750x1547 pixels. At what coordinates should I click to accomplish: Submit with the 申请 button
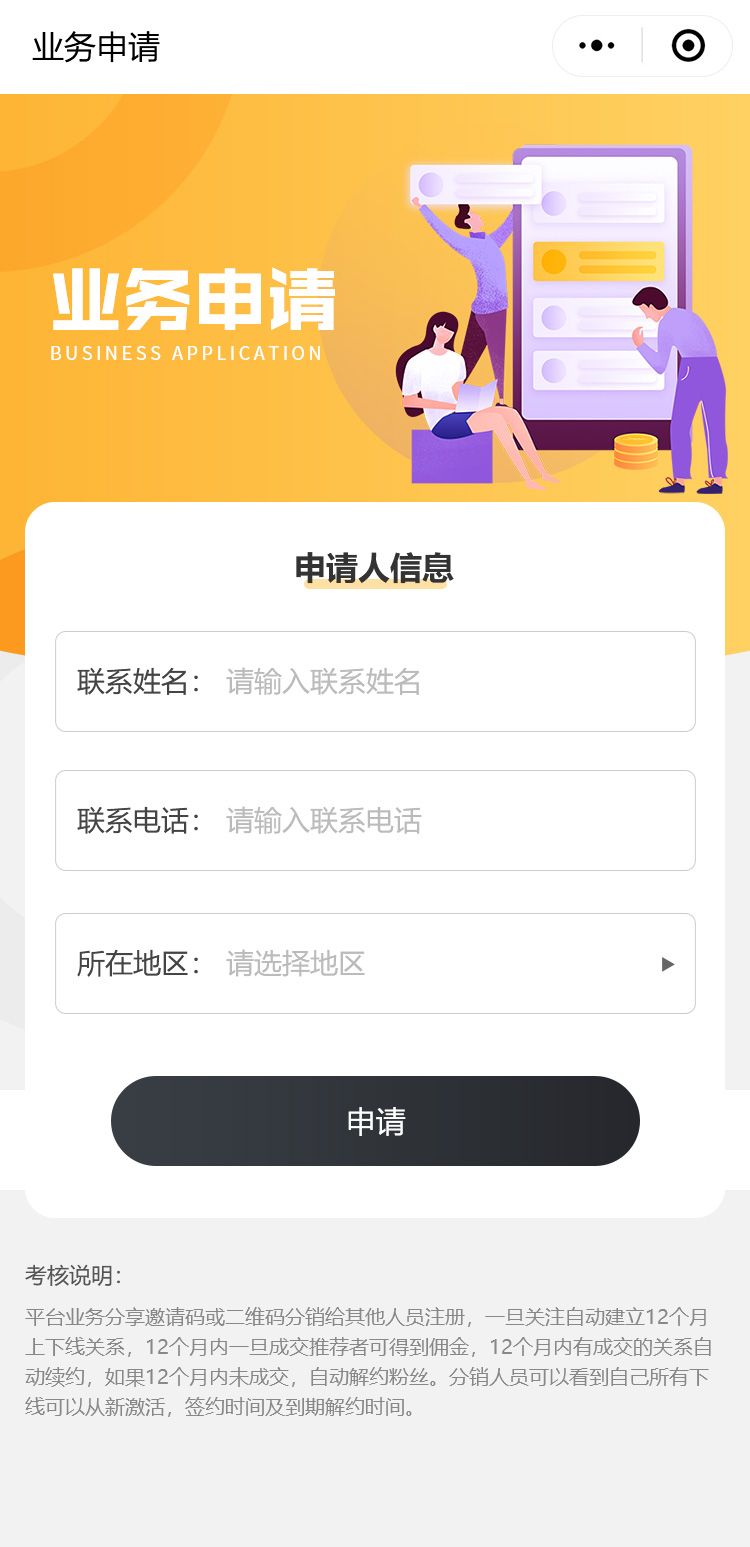pos(375,1121)
